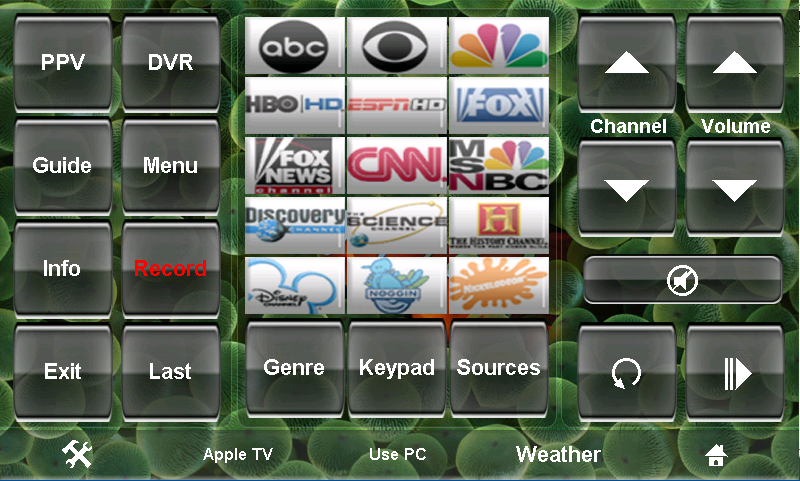This screenshot has height=481, width=800.
Task: Open the settings tools icon
Action: point(77,454)
